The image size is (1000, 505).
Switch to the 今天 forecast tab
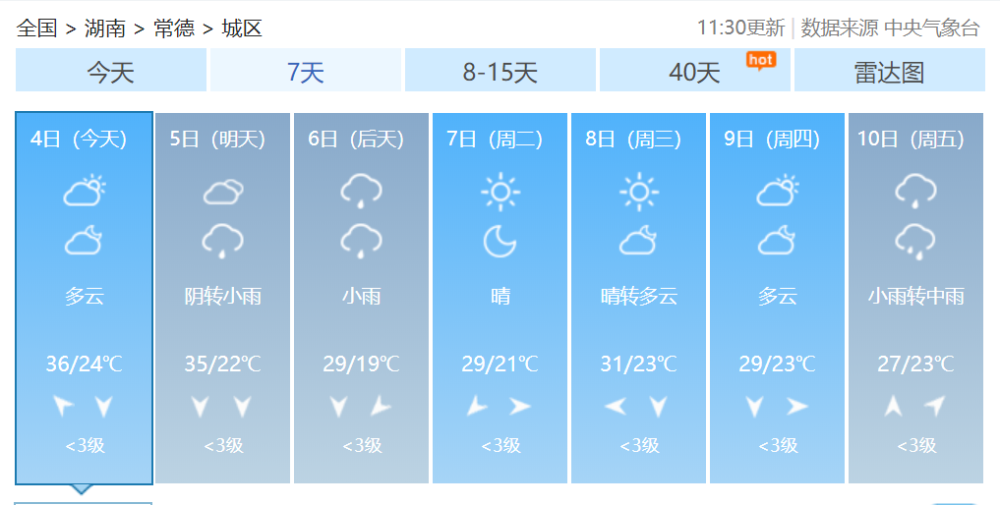coord(110,71)
